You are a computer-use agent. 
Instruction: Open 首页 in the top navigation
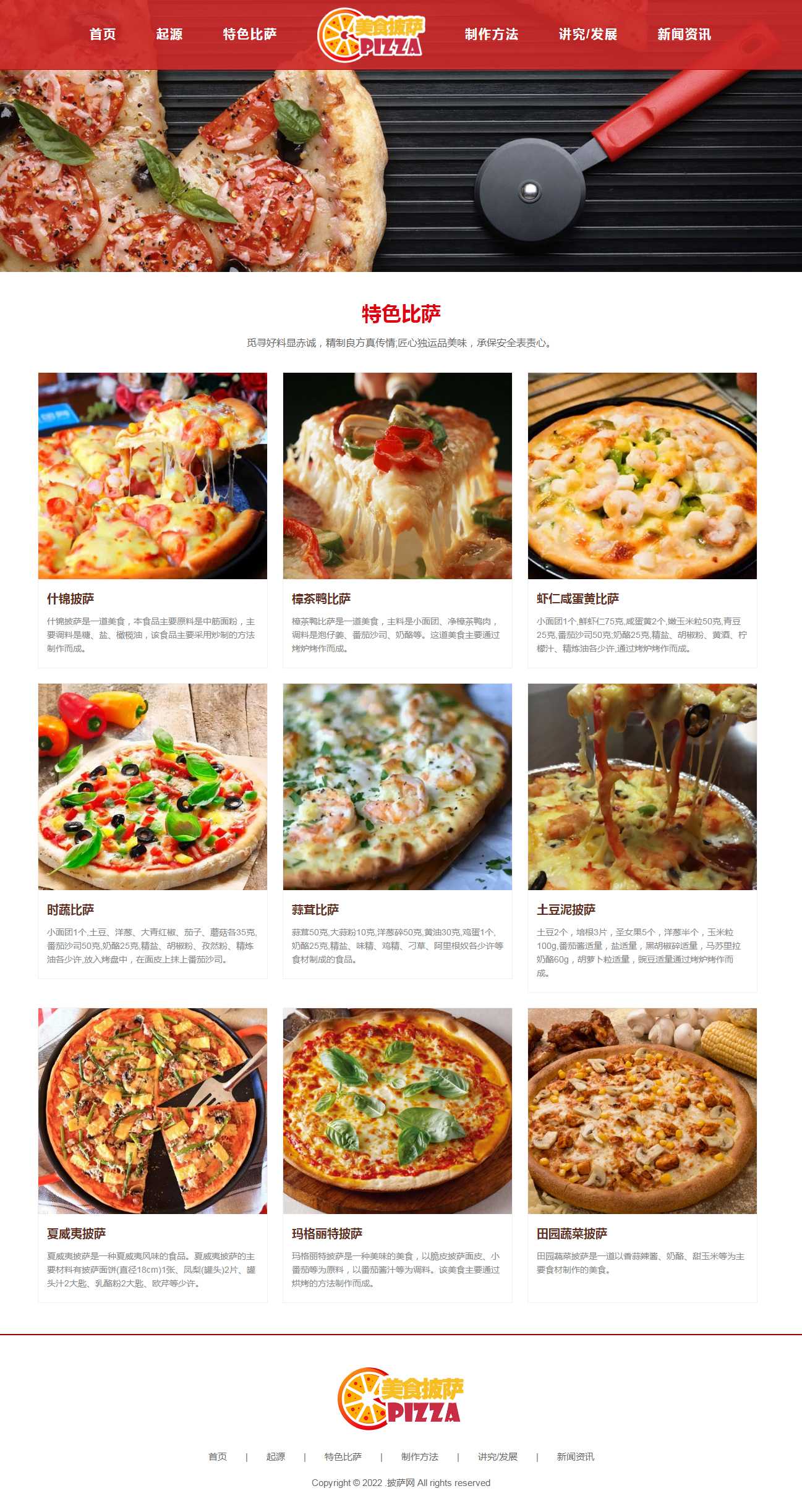[103, 35]
